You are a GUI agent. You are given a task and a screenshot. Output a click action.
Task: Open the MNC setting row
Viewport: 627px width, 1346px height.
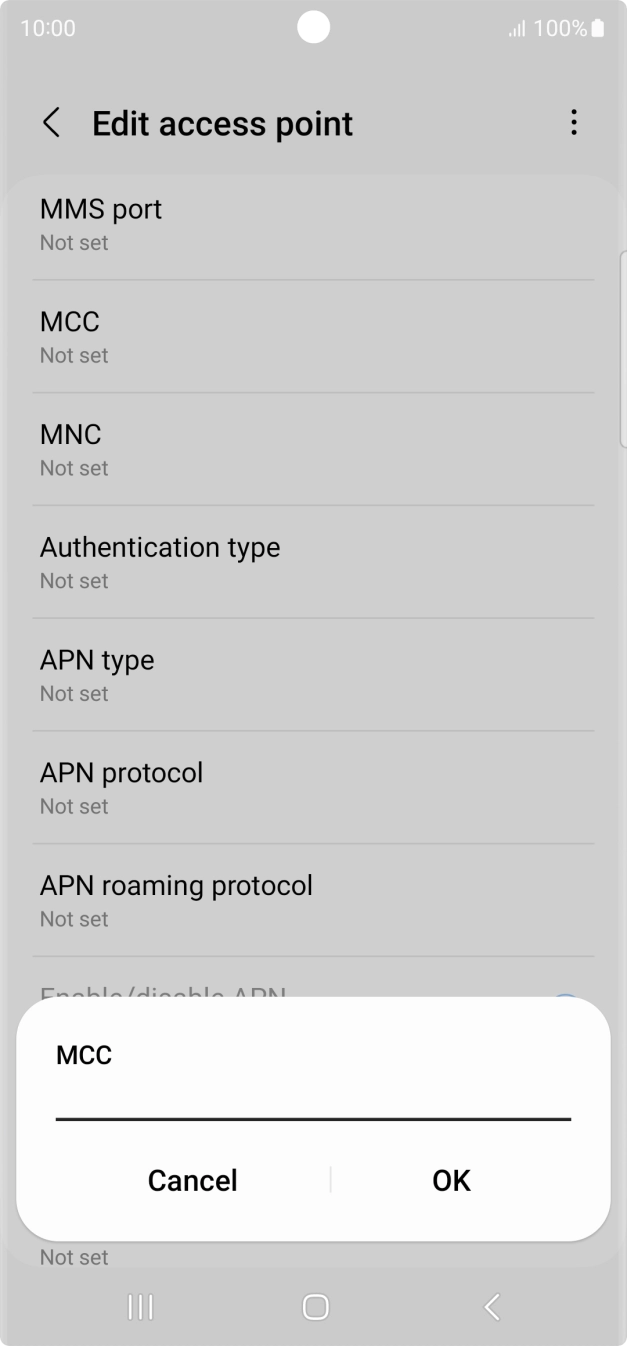point(313,449)
